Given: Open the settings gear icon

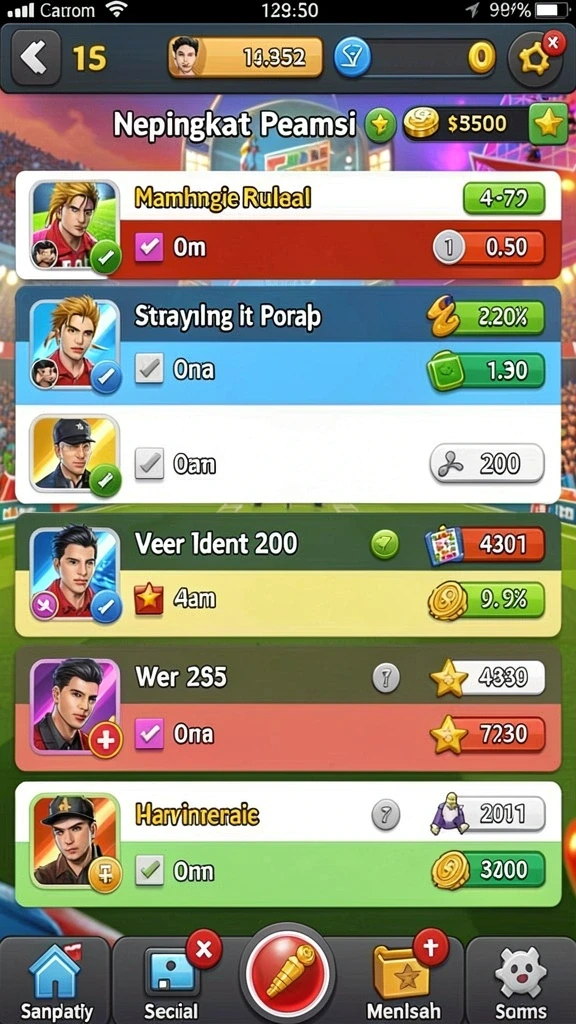Looking at the screenshot, I should [x=533, y=59].
